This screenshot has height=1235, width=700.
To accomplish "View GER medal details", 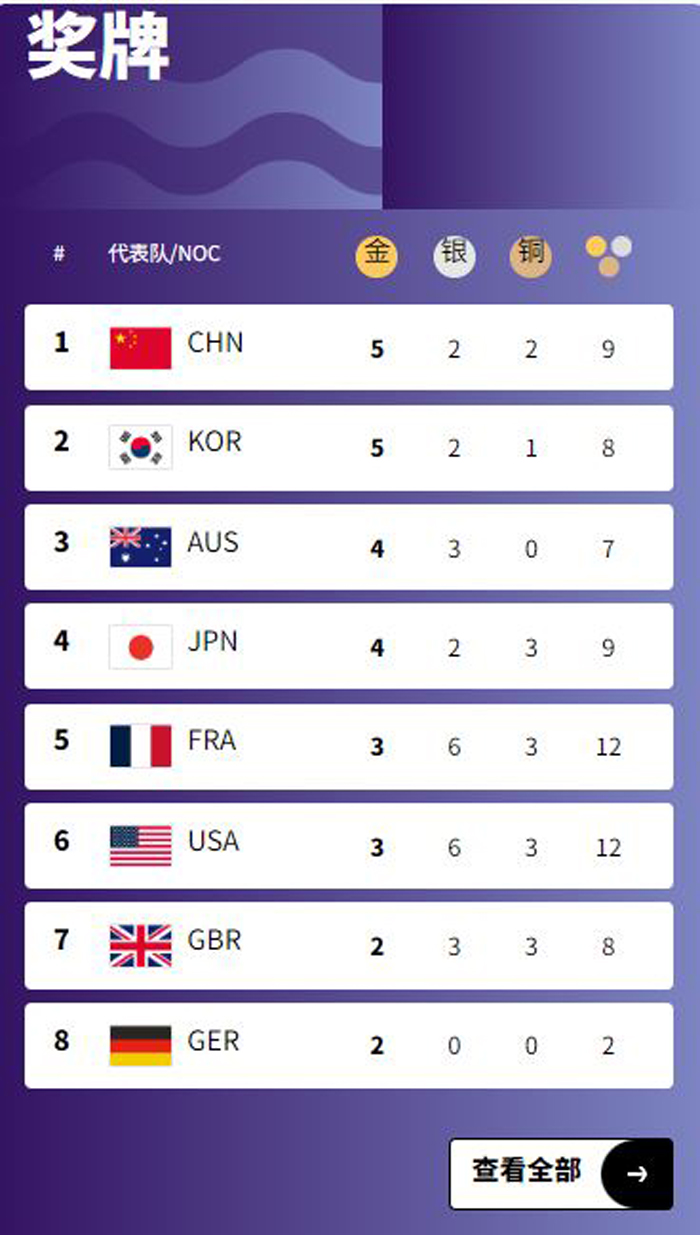I will pyautogui.click(x=349, y=1046).
